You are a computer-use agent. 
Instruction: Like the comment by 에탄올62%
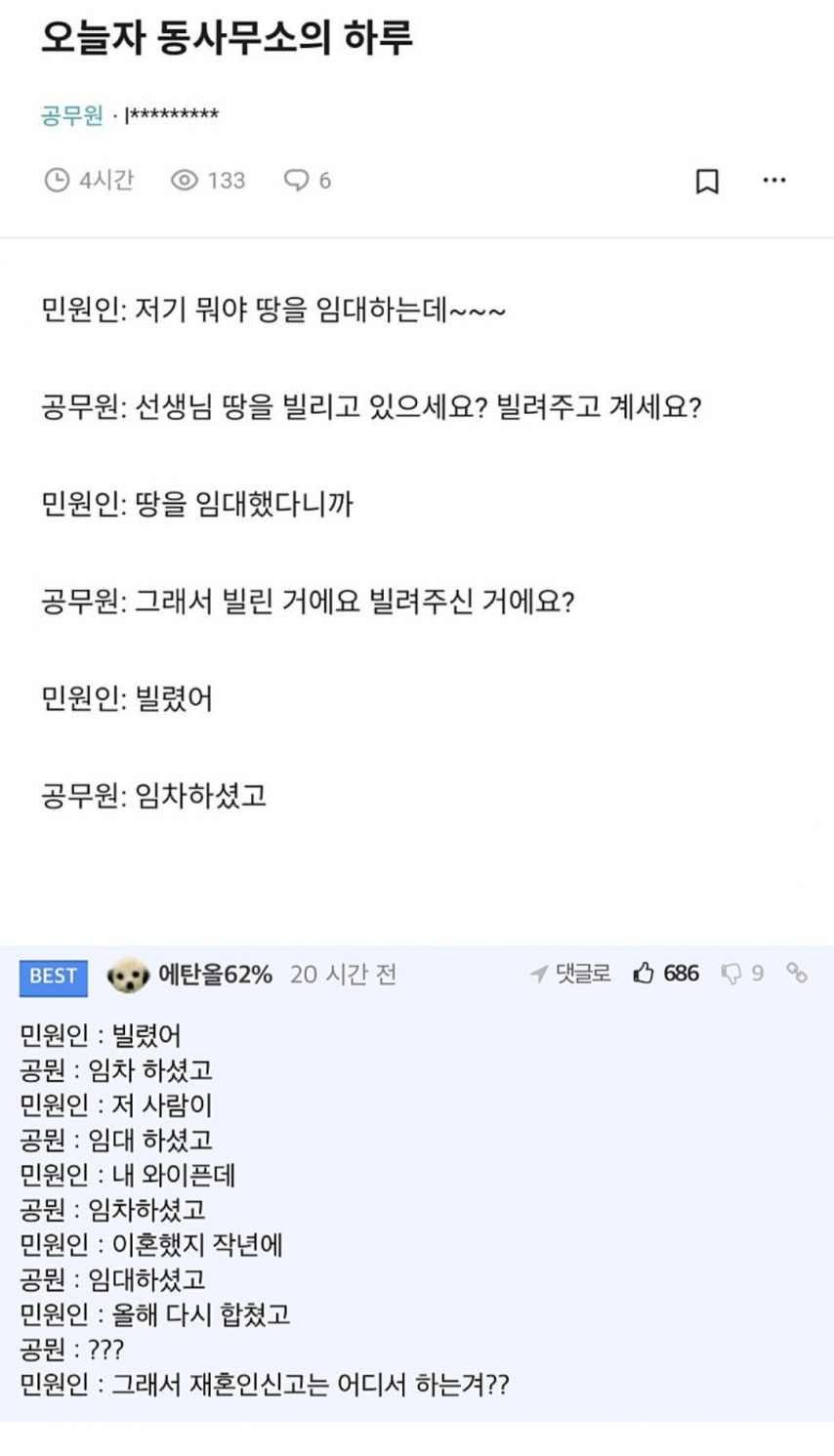(x=645, y=974)
